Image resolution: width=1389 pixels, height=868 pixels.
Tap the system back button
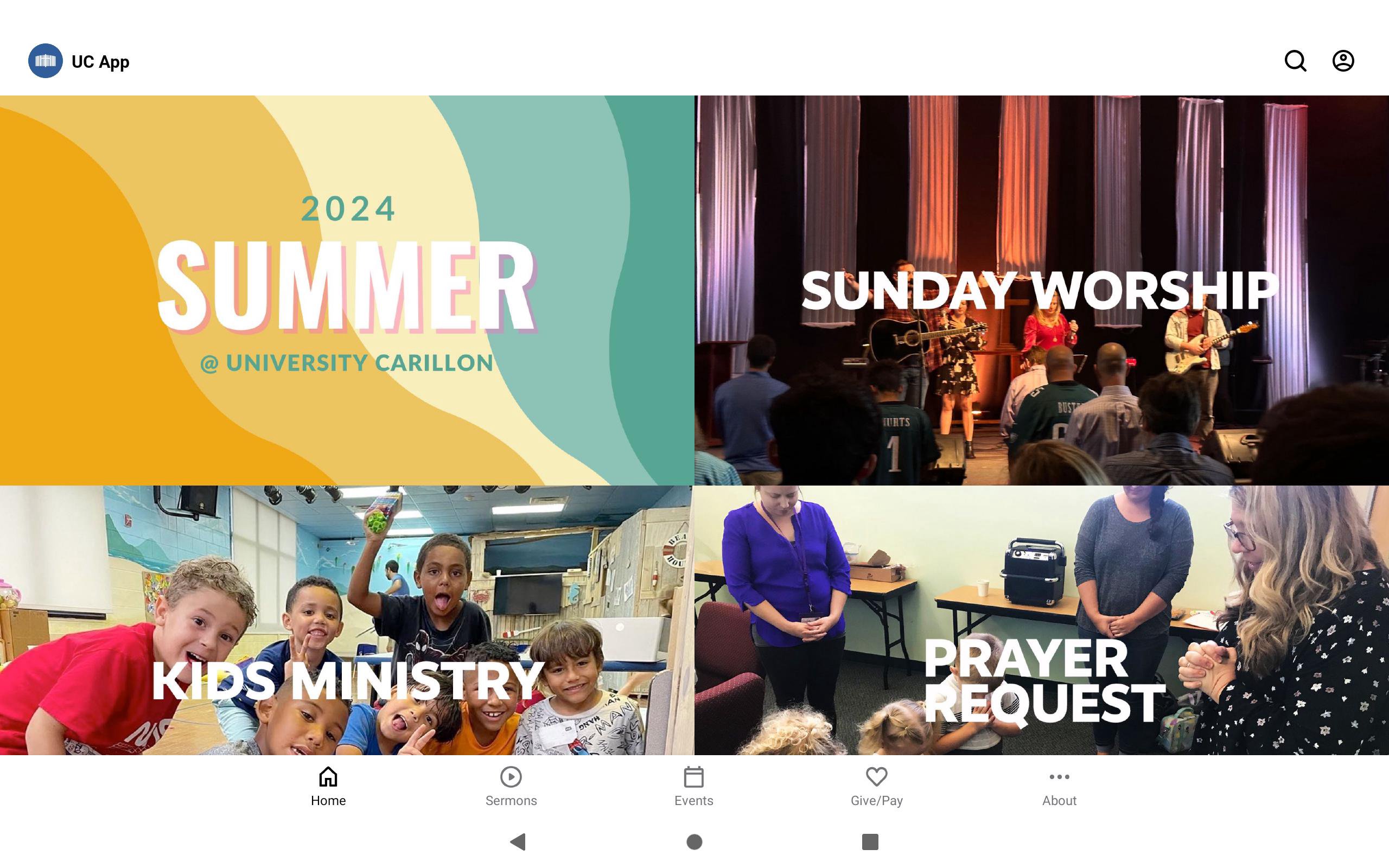[x=518, y=841]
